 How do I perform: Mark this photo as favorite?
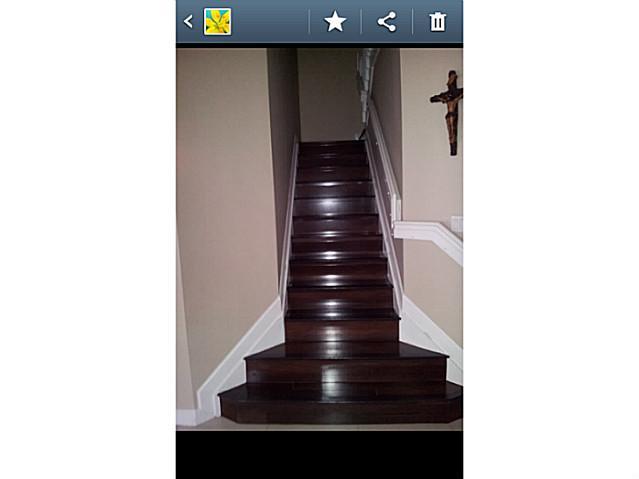pyautogui.click(x=335, y=21)
